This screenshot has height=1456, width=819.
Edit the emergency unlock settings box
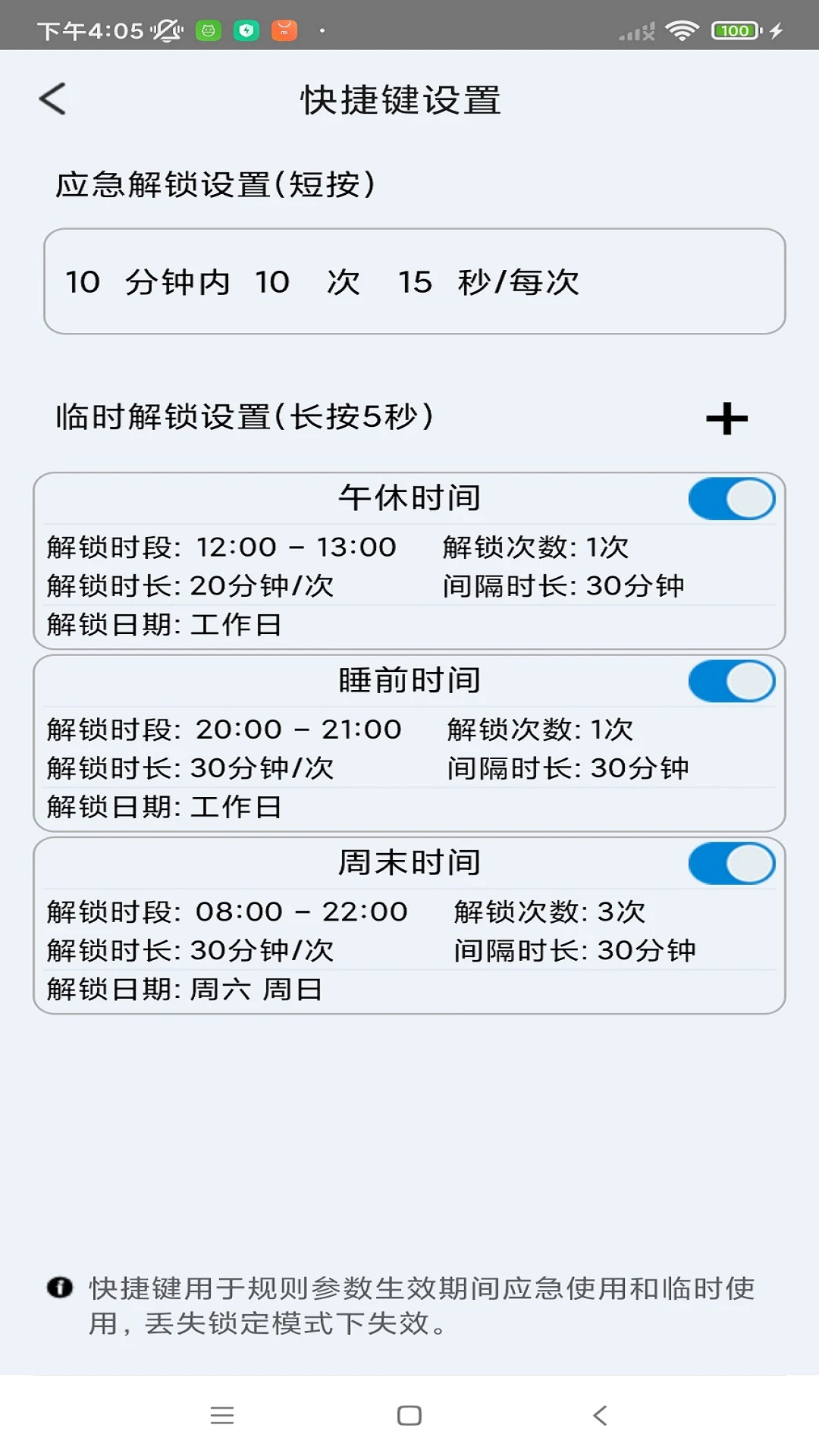tap(409, 282)
